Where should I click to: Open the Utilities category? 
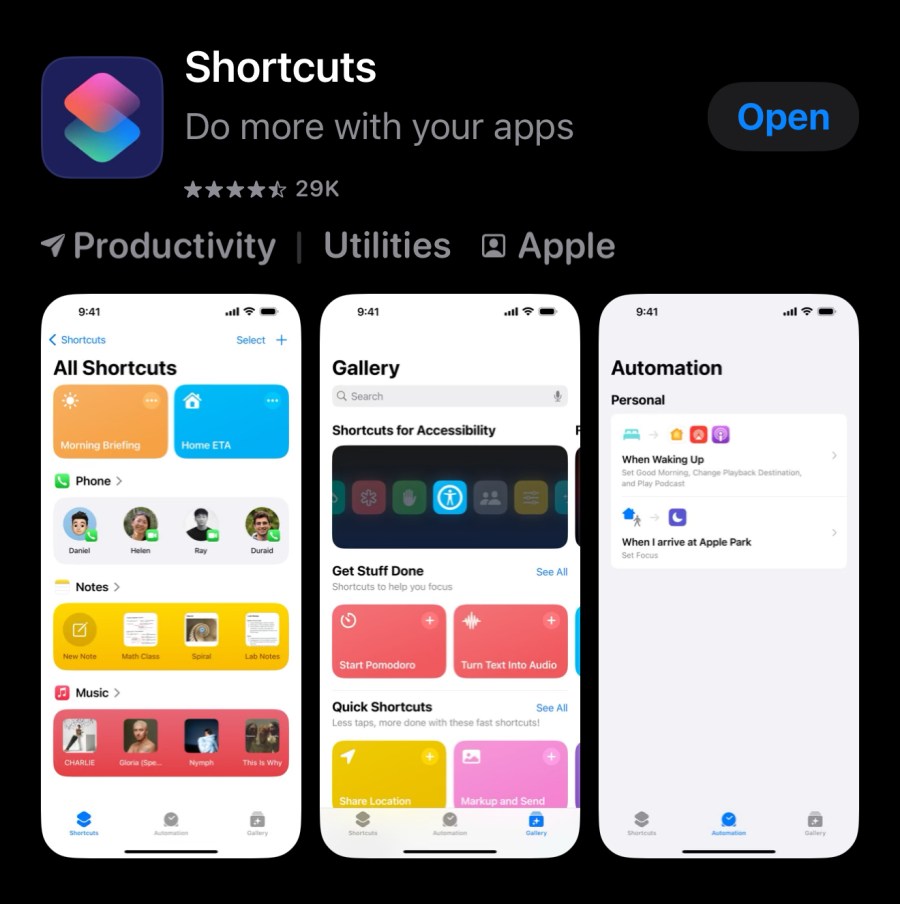pos(387,246)
